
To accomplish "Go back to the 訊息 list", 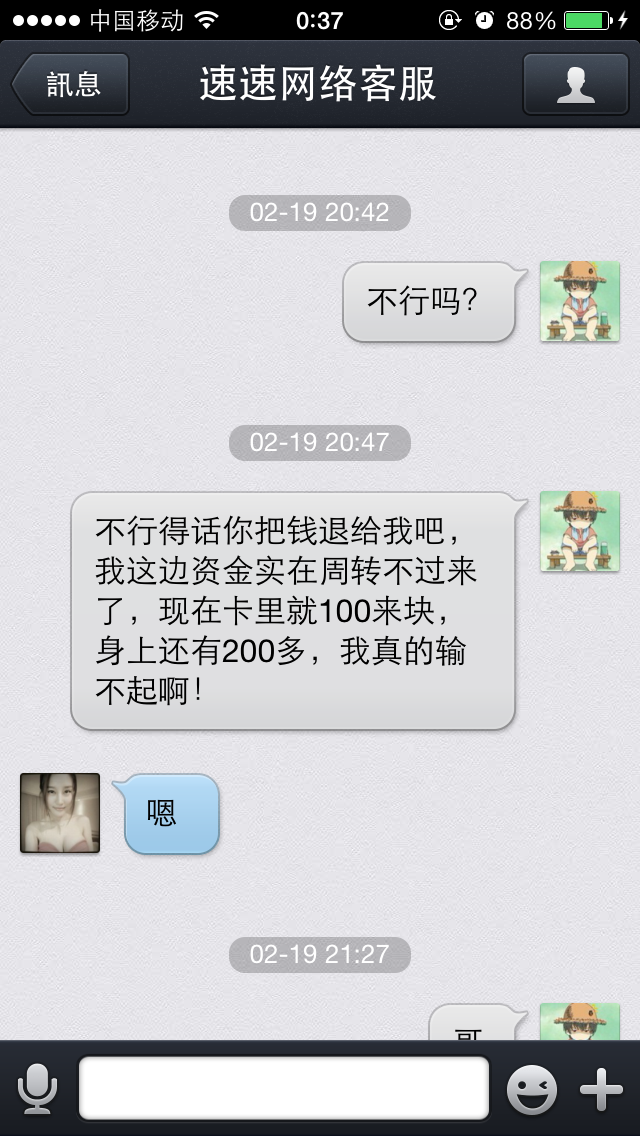I will (70, 84).
